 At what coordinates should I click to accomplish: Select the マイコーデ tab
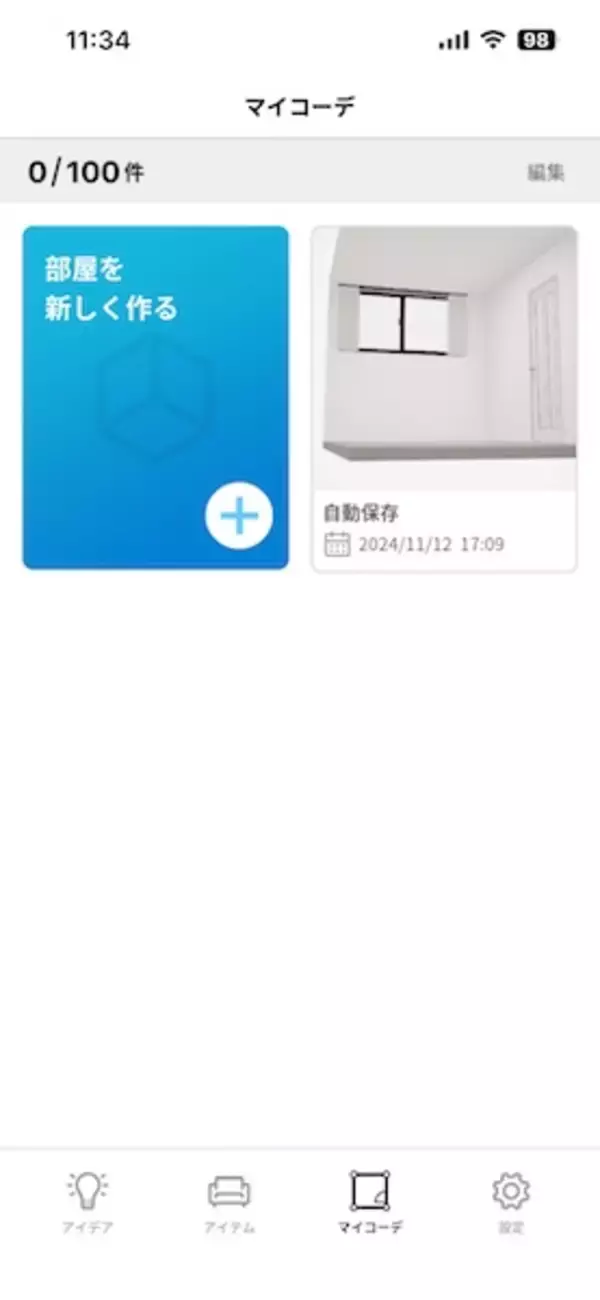(x=370, y=1202)
